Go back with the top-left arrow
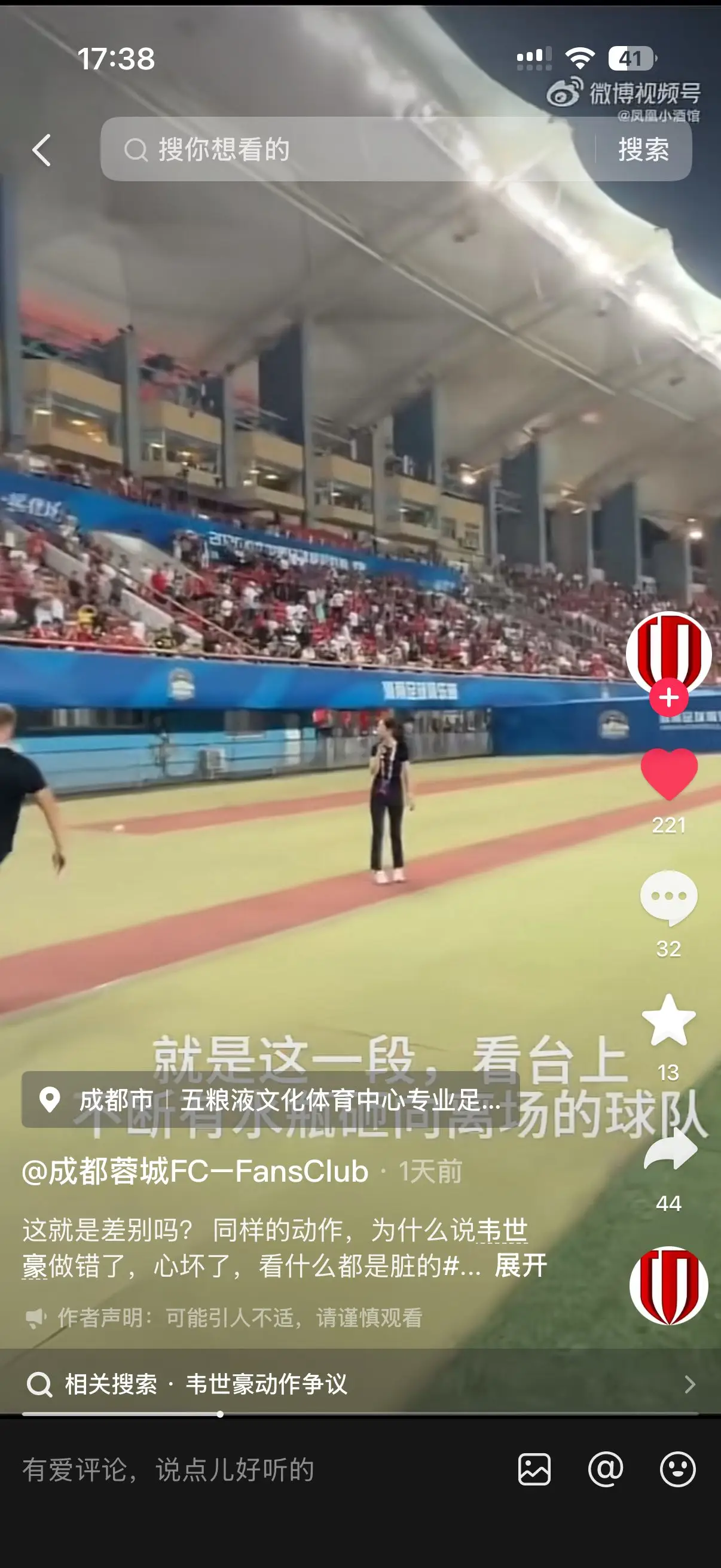Screen dimensions: 721x1568 pos(41,150)
